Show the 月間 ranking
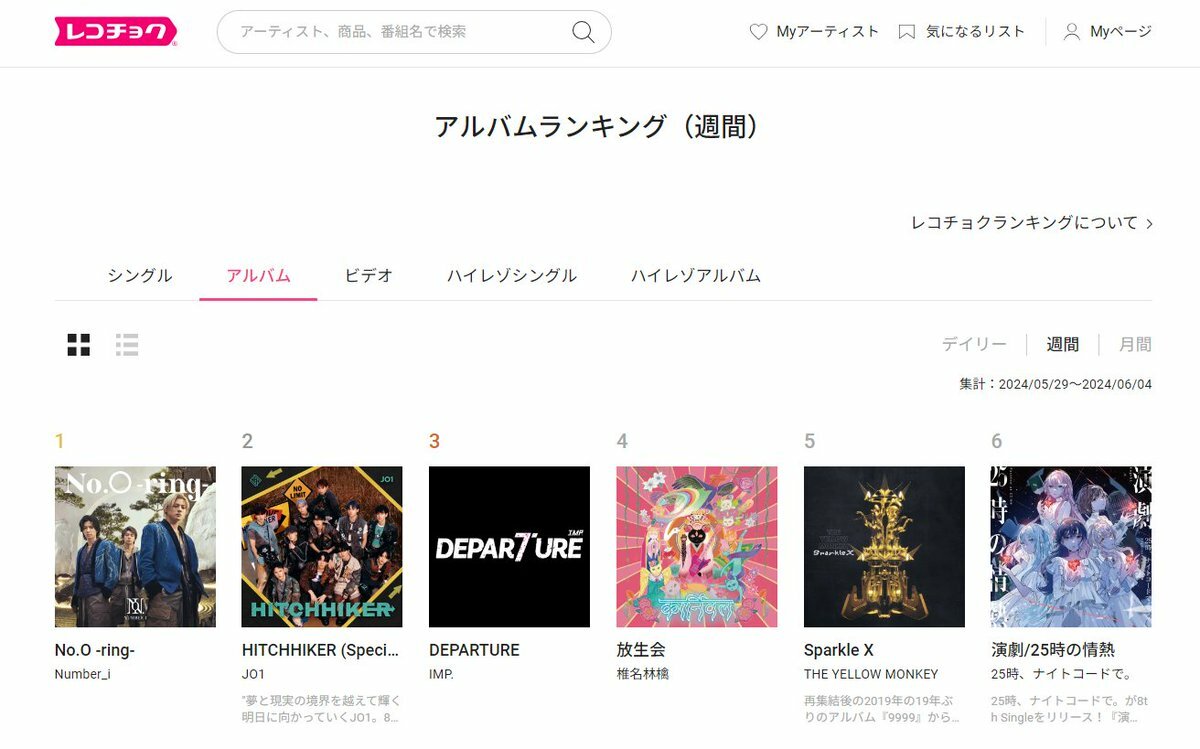Image resolution: width=1200 pixels, height=749 pixels. [x=1135, y=345]
